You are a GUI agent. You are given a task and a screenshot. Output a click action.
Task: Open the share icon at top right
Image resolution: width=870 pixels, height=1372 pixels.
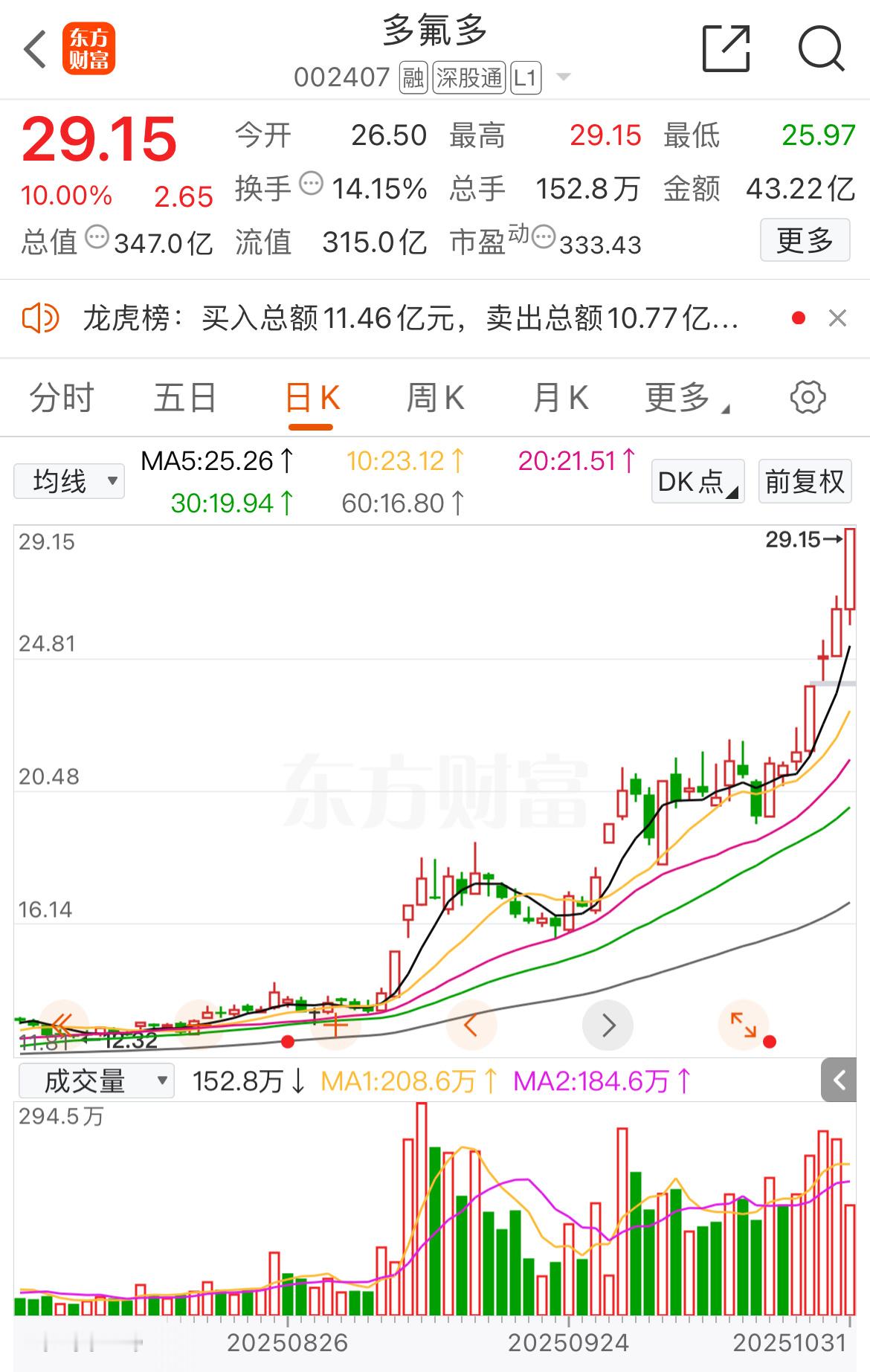726,47
